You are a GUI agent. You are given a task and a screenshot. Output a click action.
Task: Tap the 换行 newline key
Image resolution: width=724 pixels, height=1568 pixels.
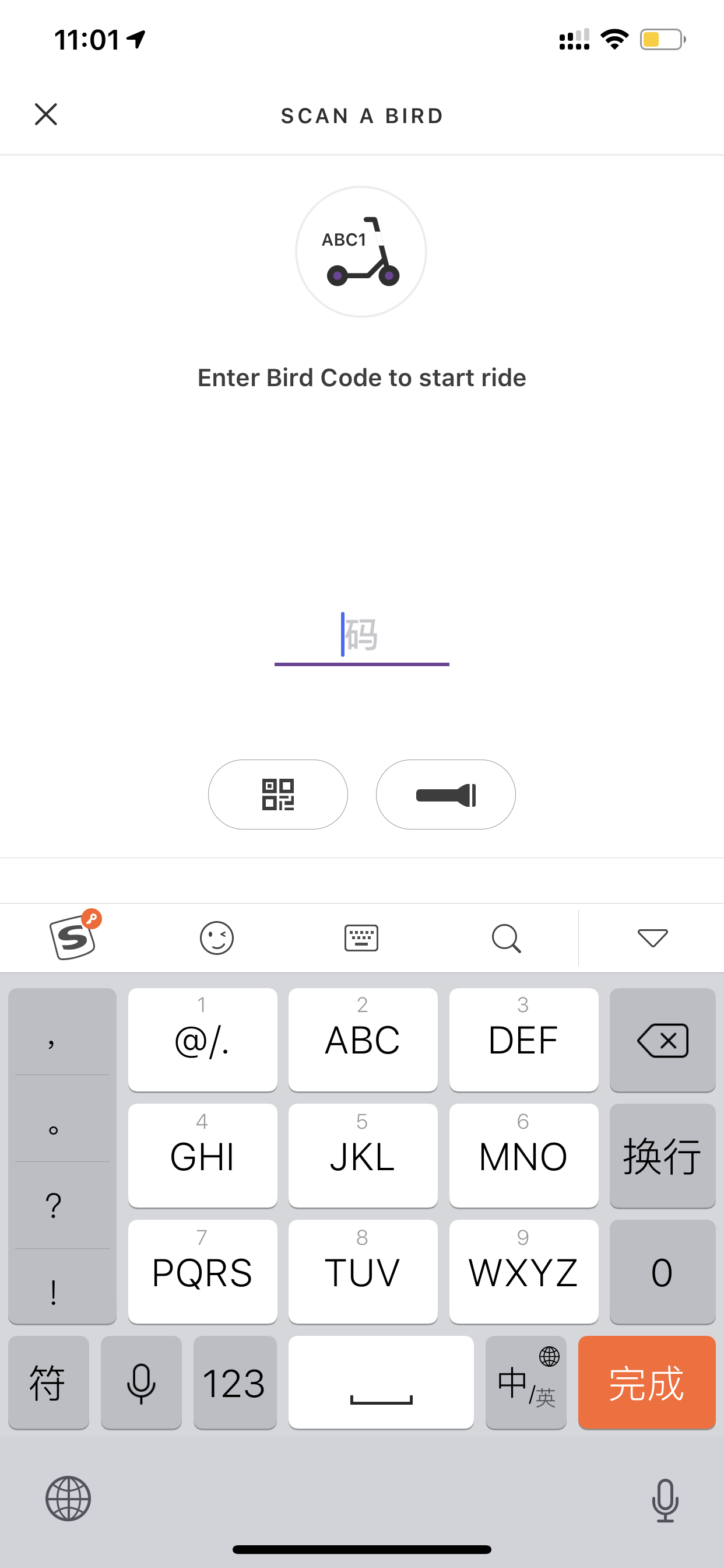pos(663,1156)
